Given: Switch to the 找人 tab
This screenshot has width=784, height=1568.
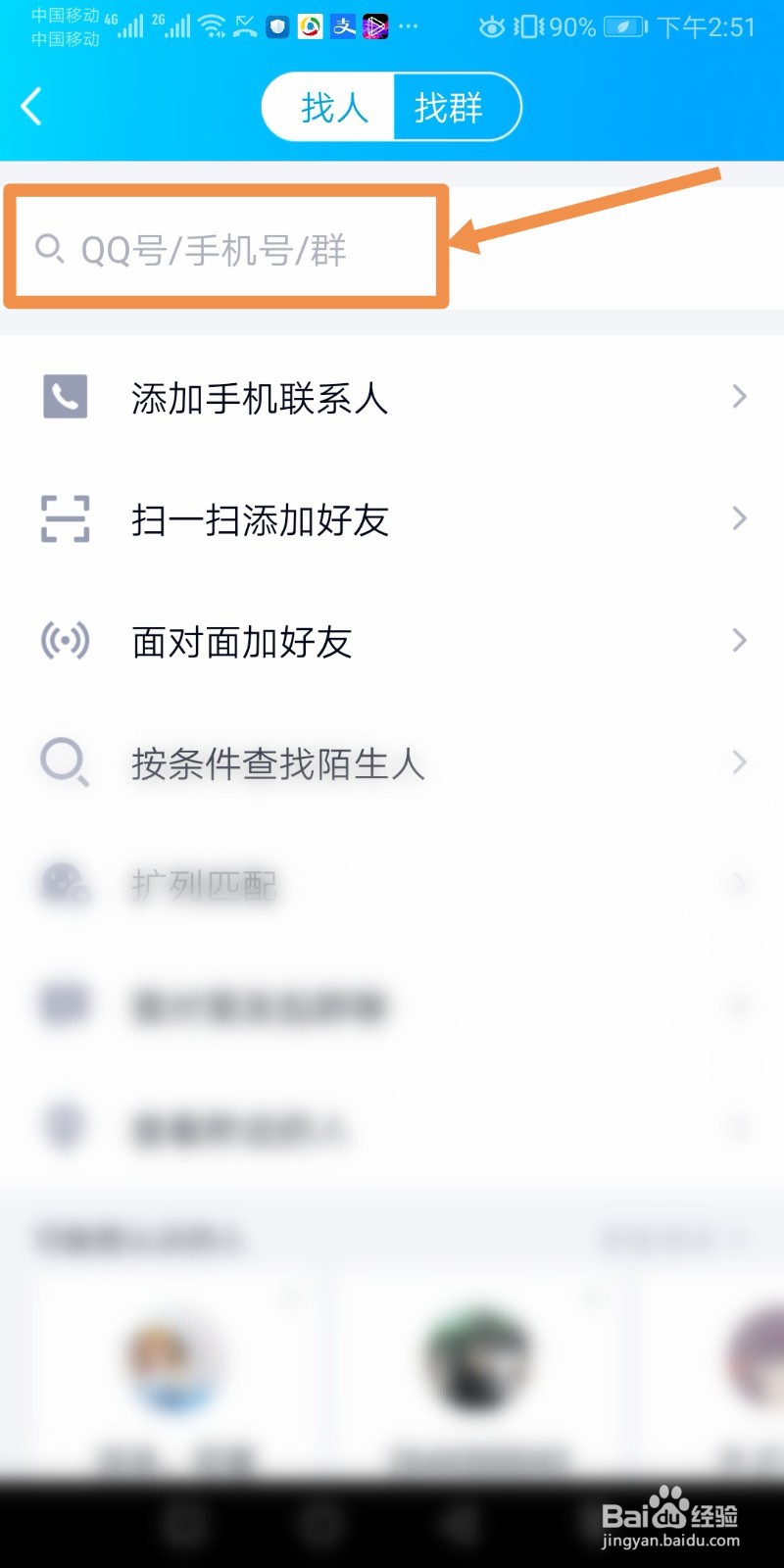Looking at the screenshot, I should coord(333,108).
